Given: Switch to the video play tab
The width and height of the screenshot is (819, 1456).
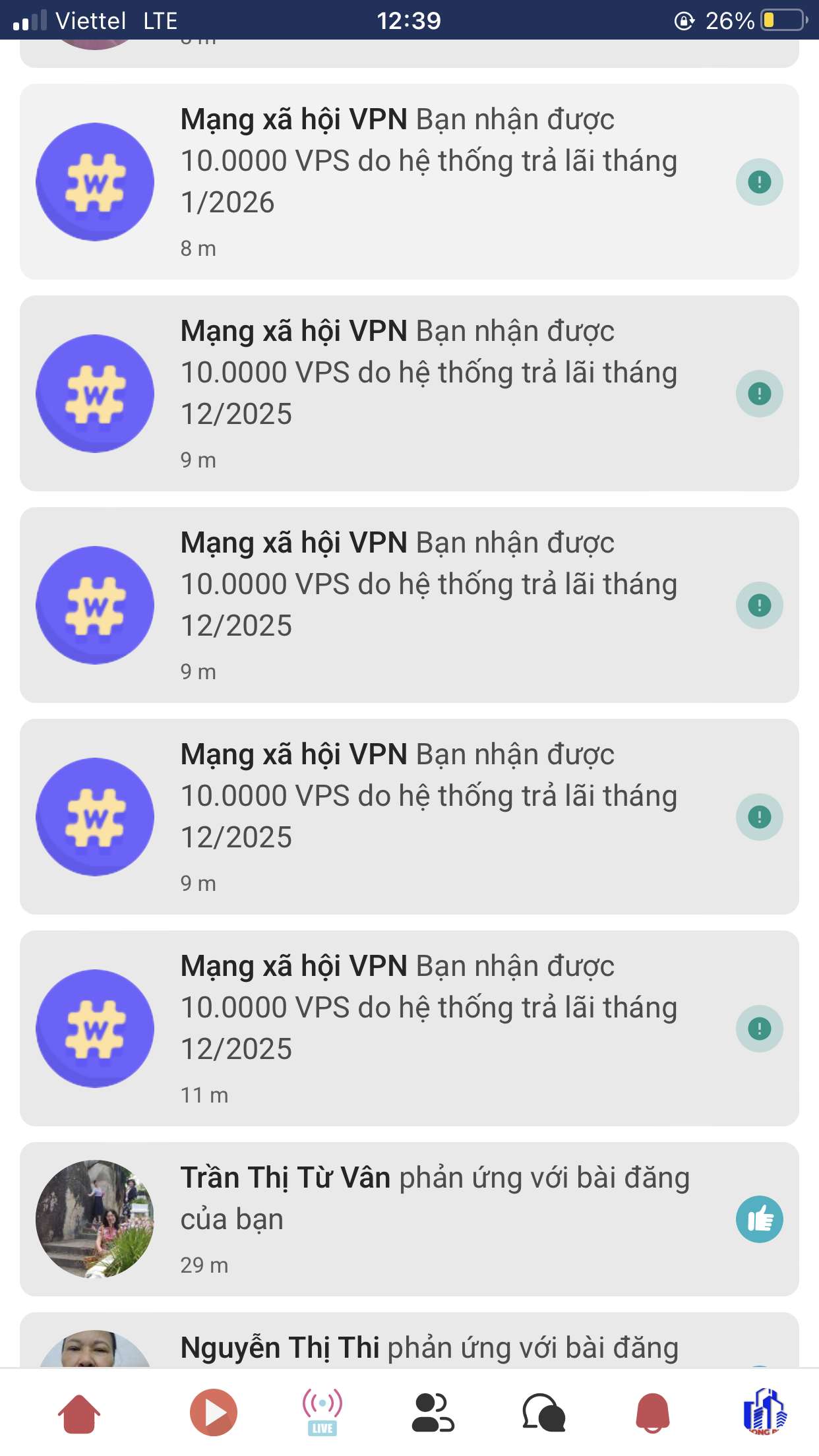Looking at the screenshot, I should (x=213, y=1413).
